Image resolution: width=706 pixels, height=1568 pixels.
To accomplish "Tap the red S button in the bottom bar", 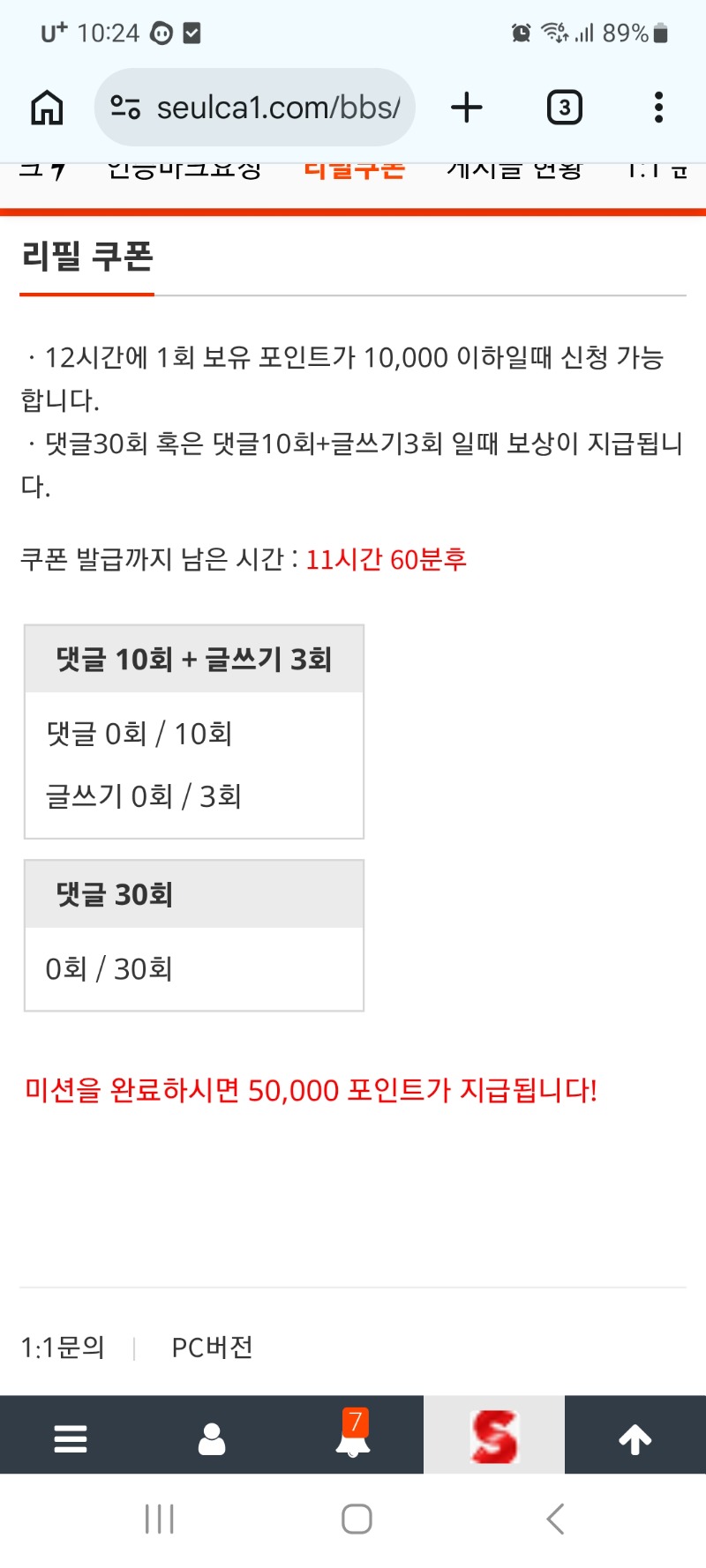I will [494, 1437].
